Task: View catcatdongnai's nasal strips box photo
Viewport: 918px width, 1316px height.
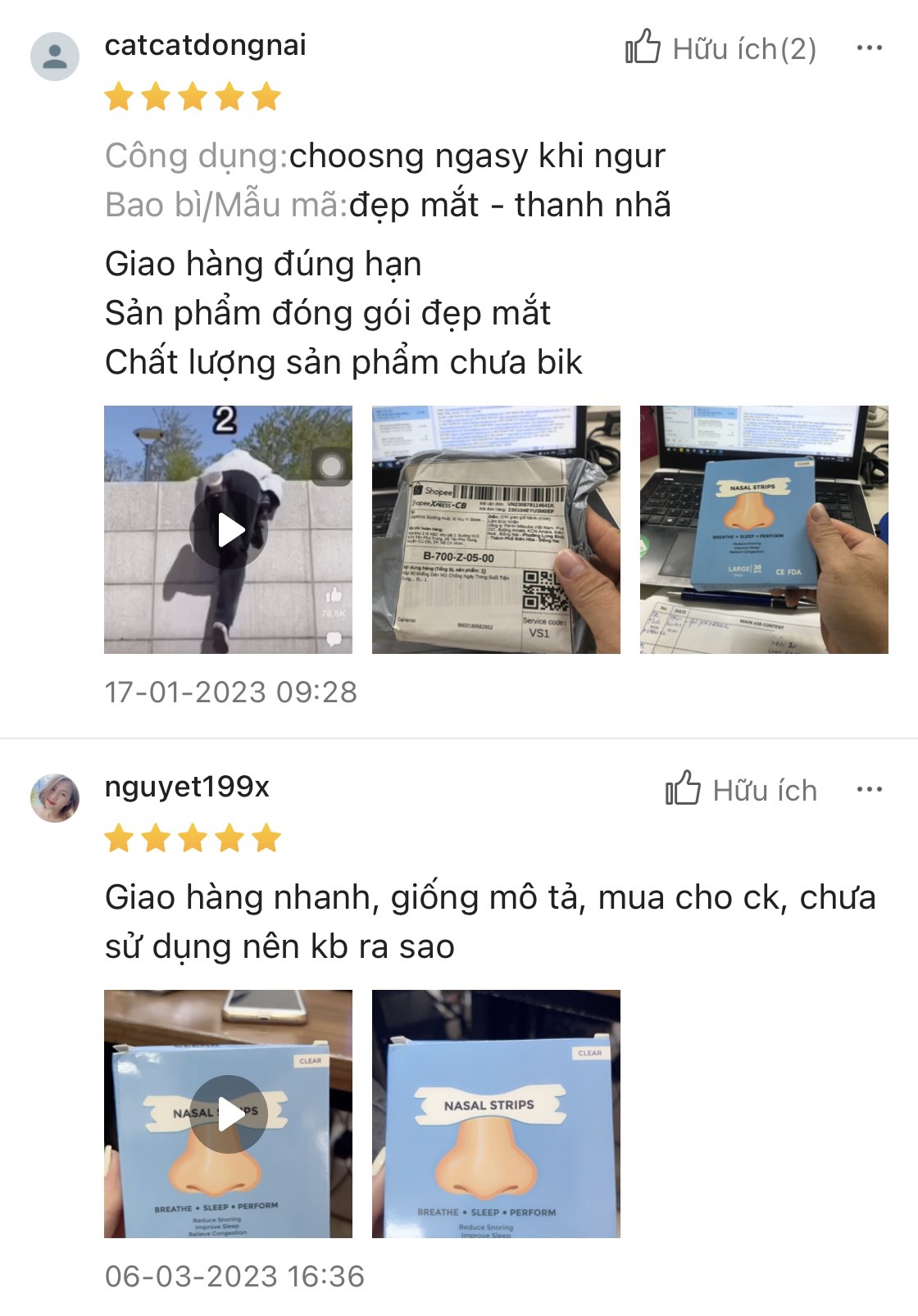Action: click(x=763, y=530)
